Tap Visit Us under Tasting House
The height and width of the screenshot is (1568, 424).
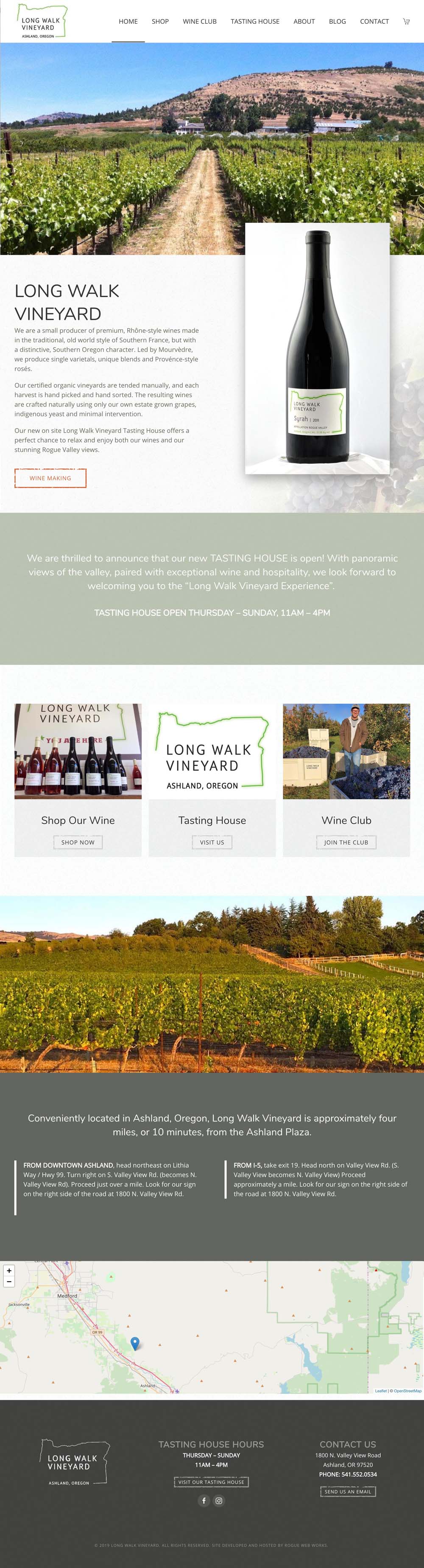(212, 842)
